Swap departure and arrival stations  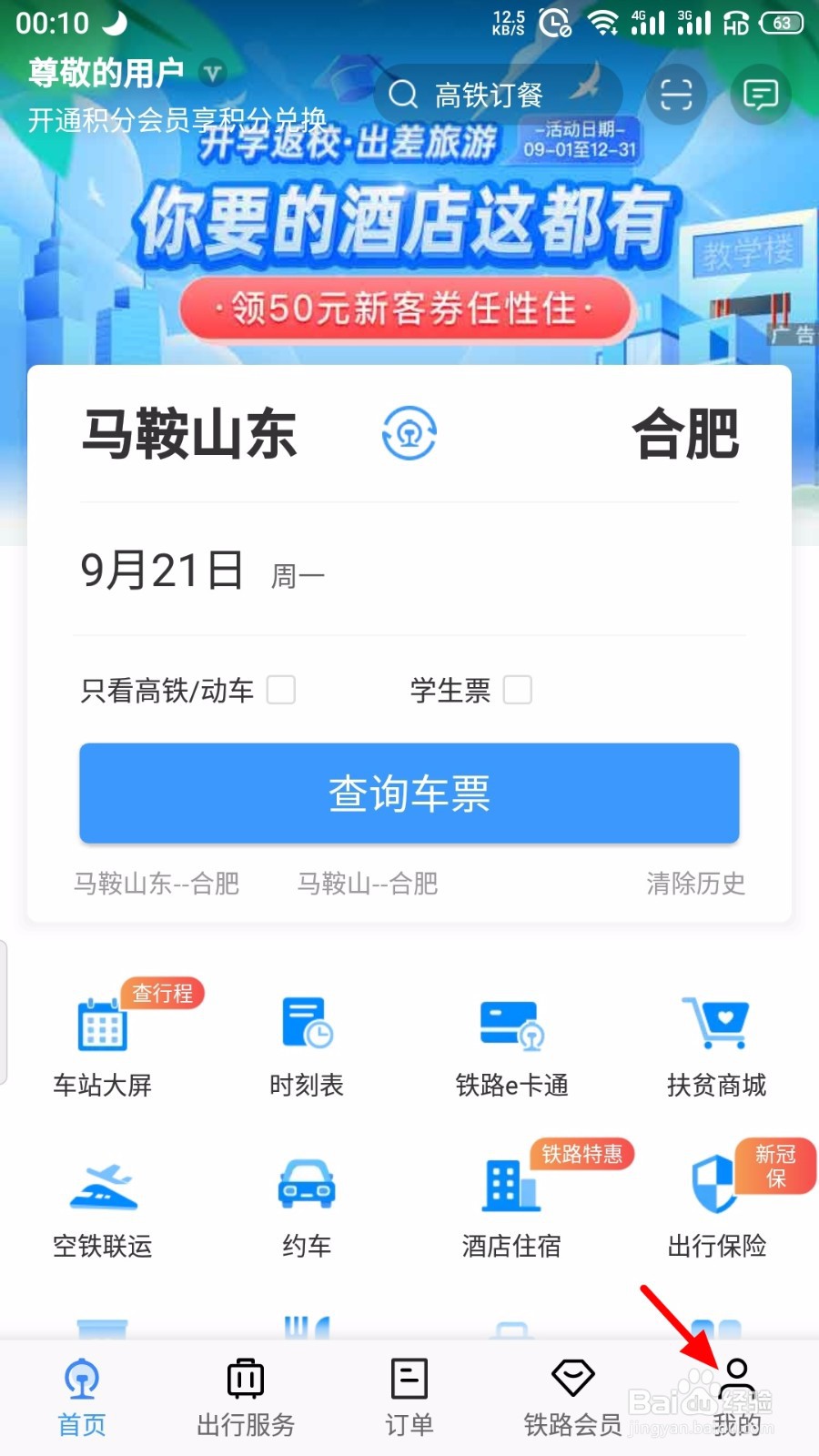click(x=409, y=433)
